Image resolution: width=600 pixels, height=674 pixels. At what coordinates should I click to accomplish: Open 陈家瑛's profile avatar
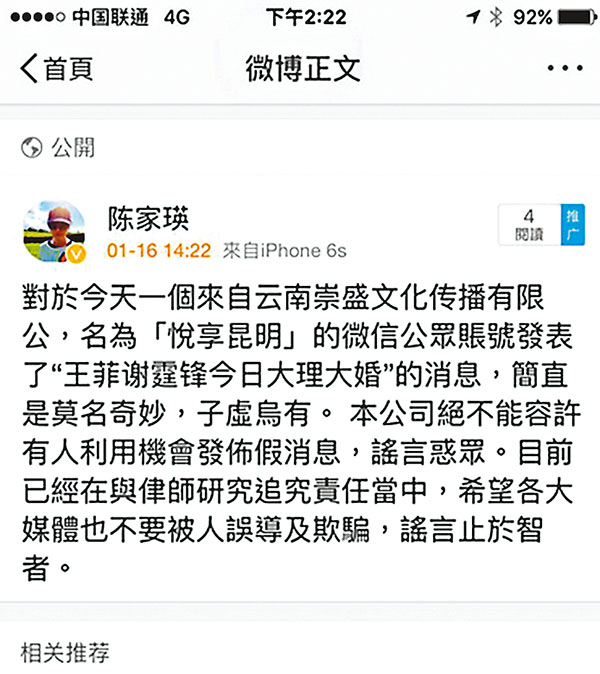coord(55,232)
